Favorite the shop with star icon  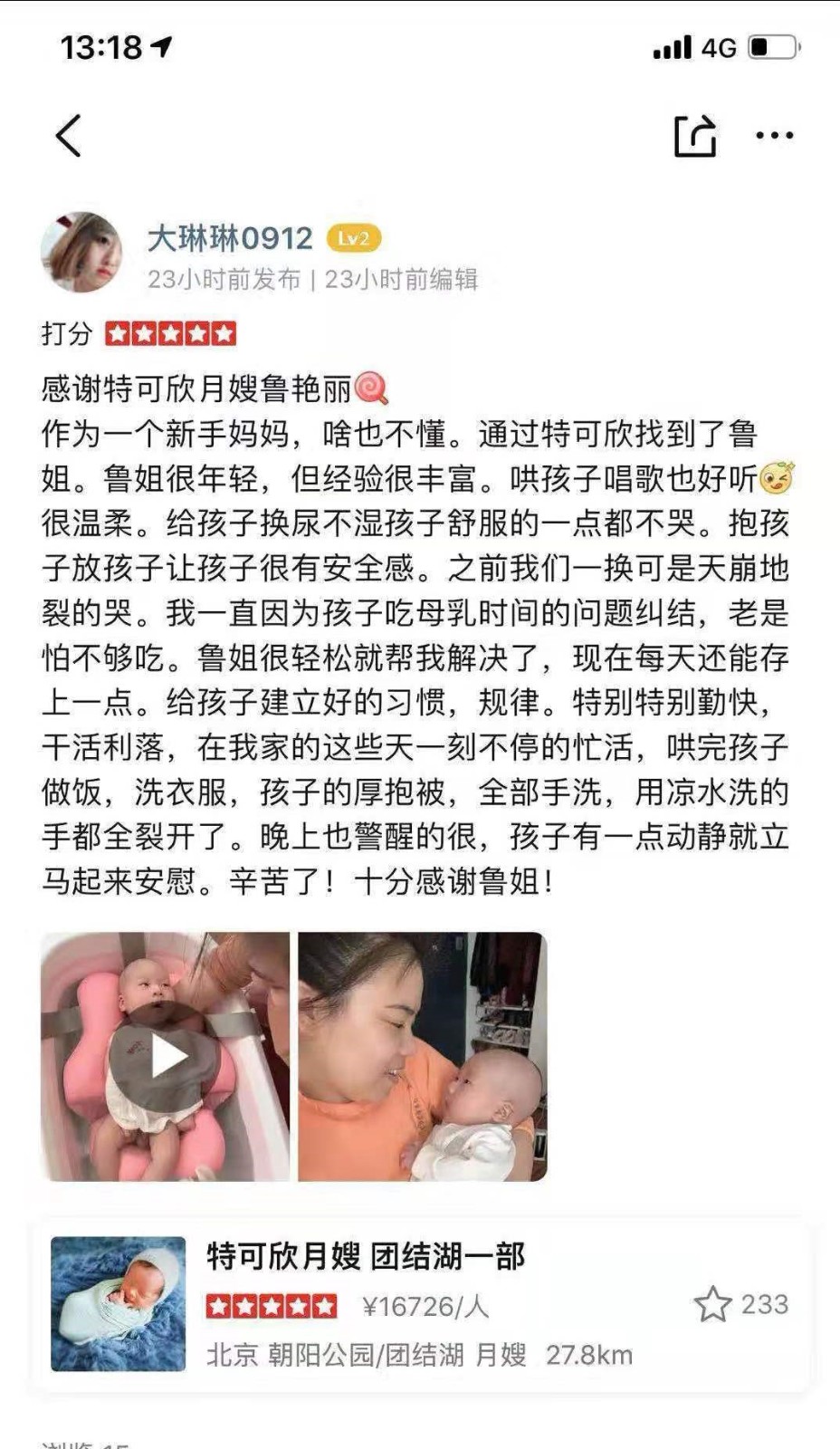(x=712, y=1304)
